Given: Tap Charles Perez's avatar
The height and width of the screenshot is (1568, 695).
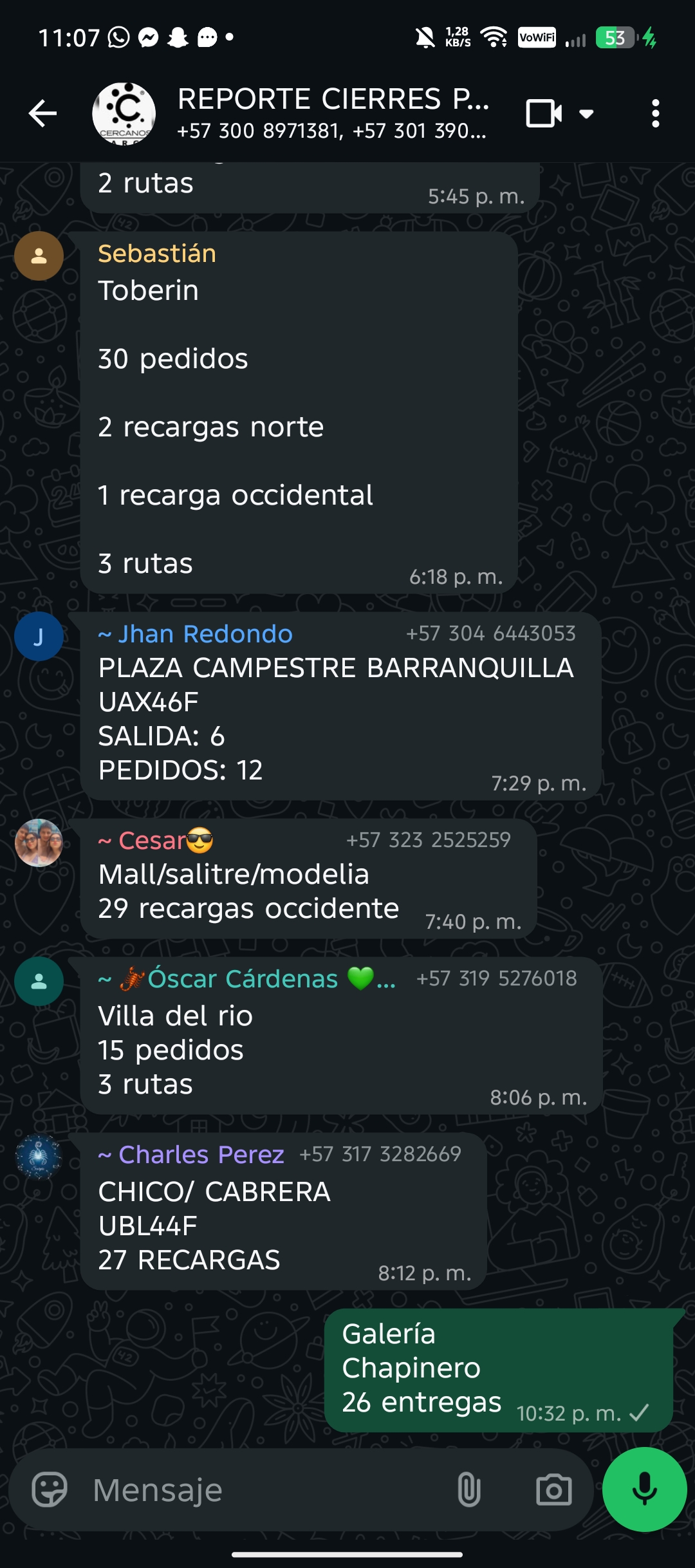Looking at the screenshot, I should [x=39, y=1157].
